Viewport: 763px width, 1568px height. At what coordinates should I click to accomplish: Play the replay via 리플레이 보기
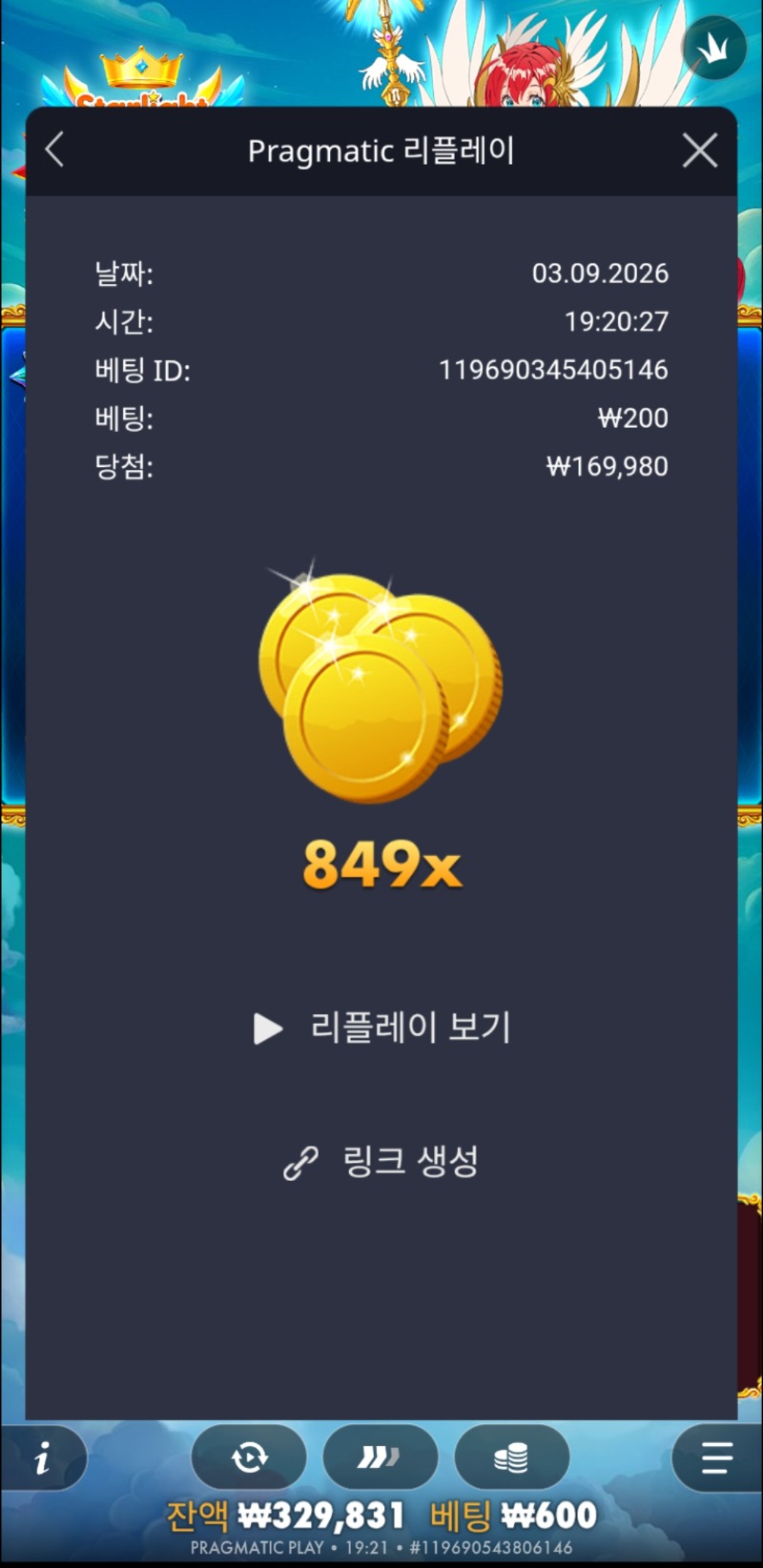tap(381, 1028)
